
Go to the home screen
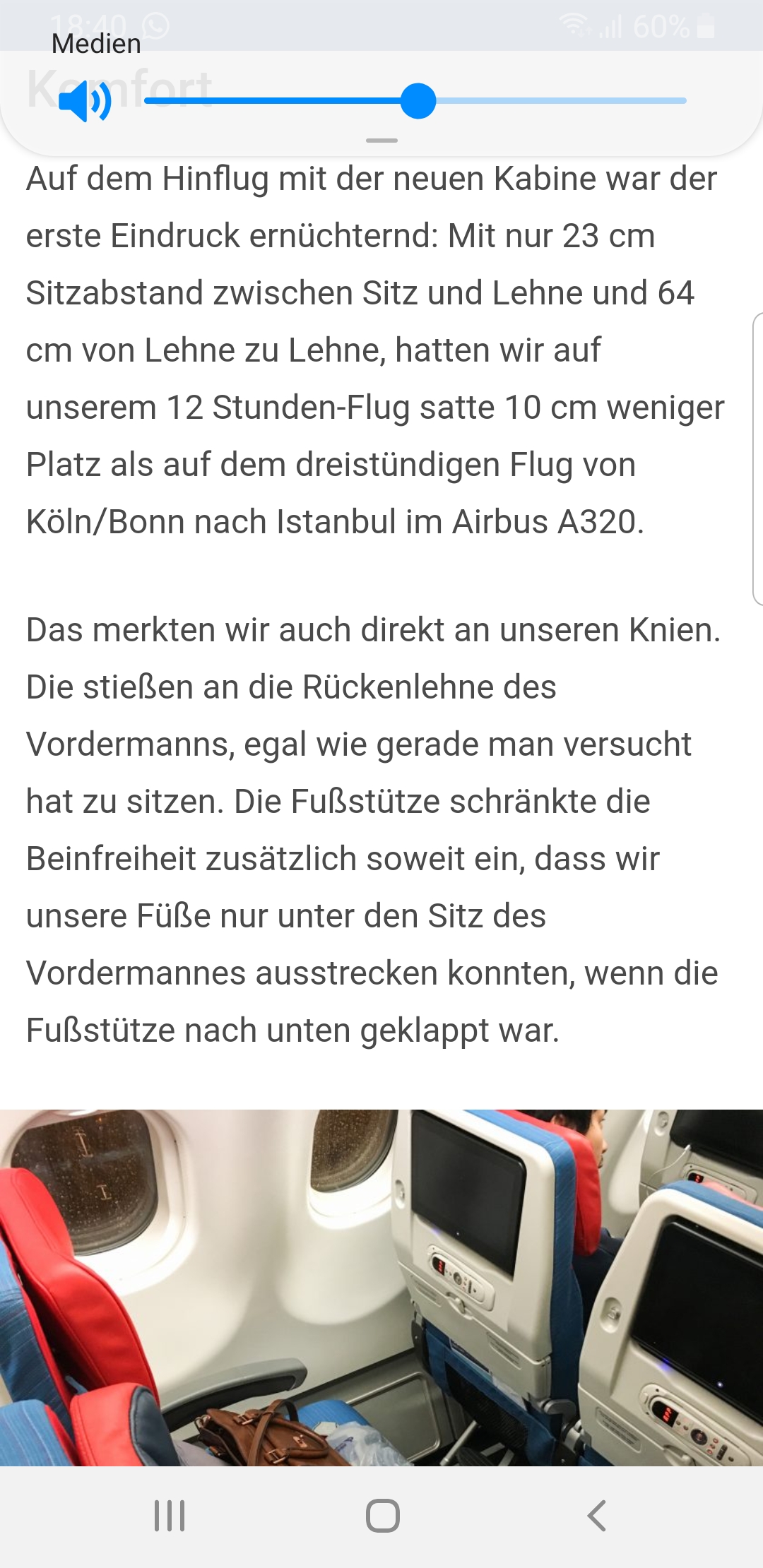coord(382,1515)
